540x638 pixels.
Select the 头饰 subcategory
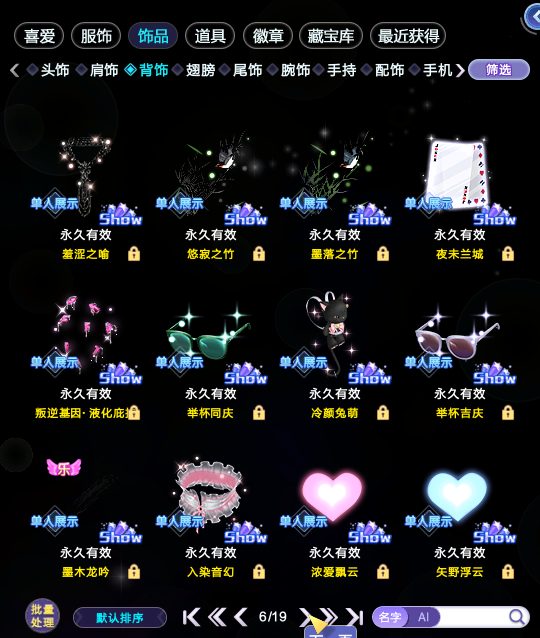click(48, 70)
